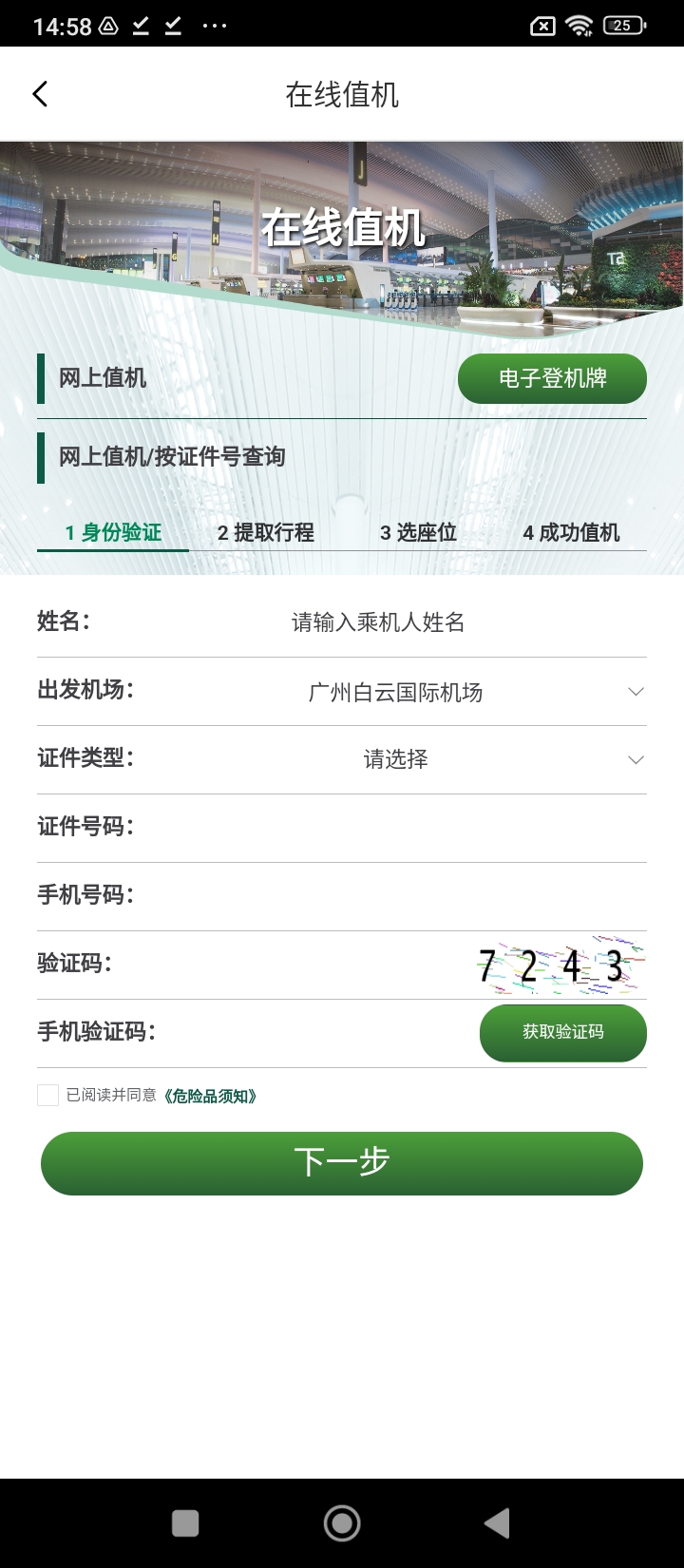Tap 获取验证码 to get SMS code
The image size is (684, 1568).
563,1033
